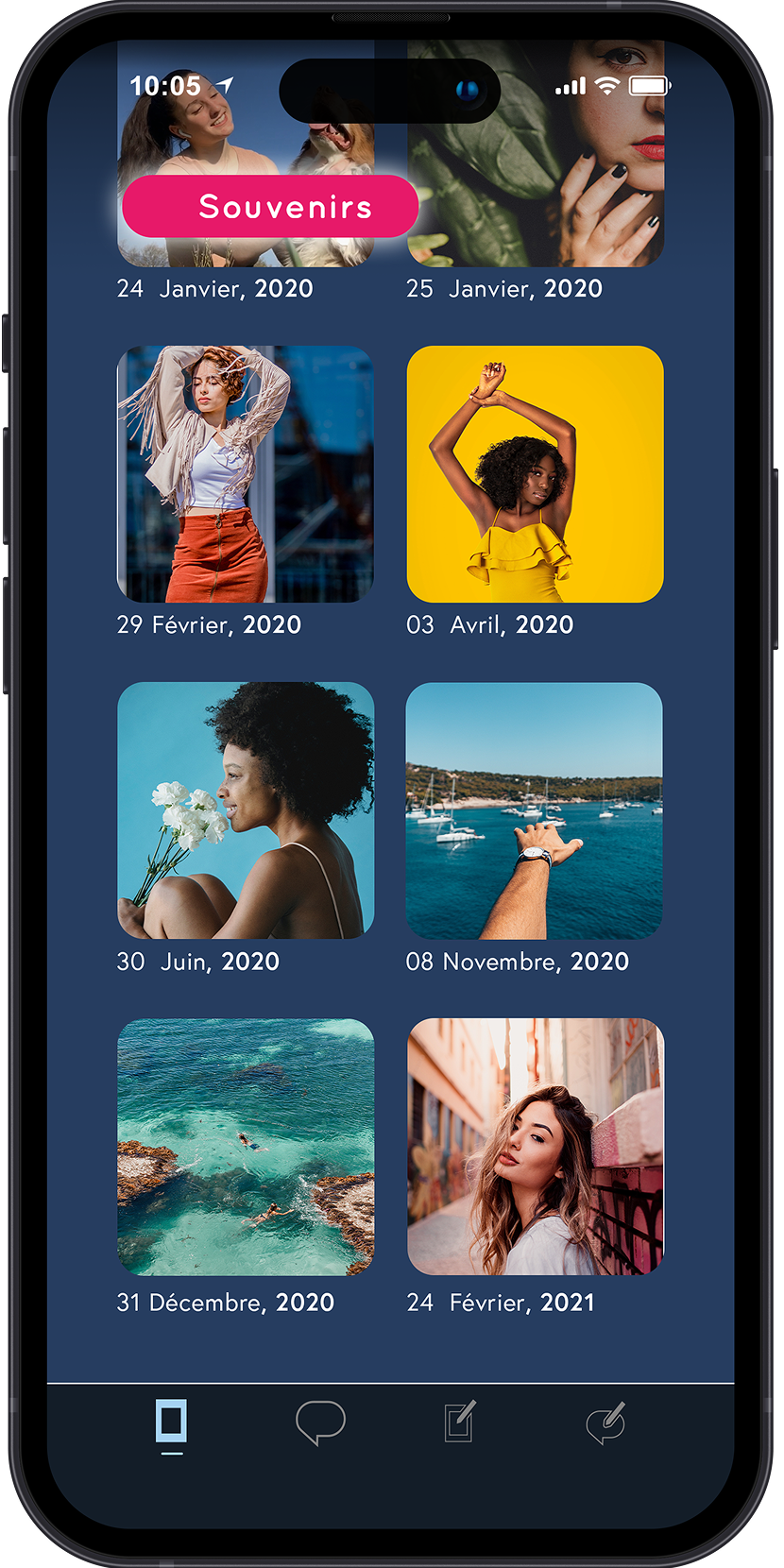Tap the location arrow in status bar
The height and width of the screenshot is (1568, 784).
(225, 84)
